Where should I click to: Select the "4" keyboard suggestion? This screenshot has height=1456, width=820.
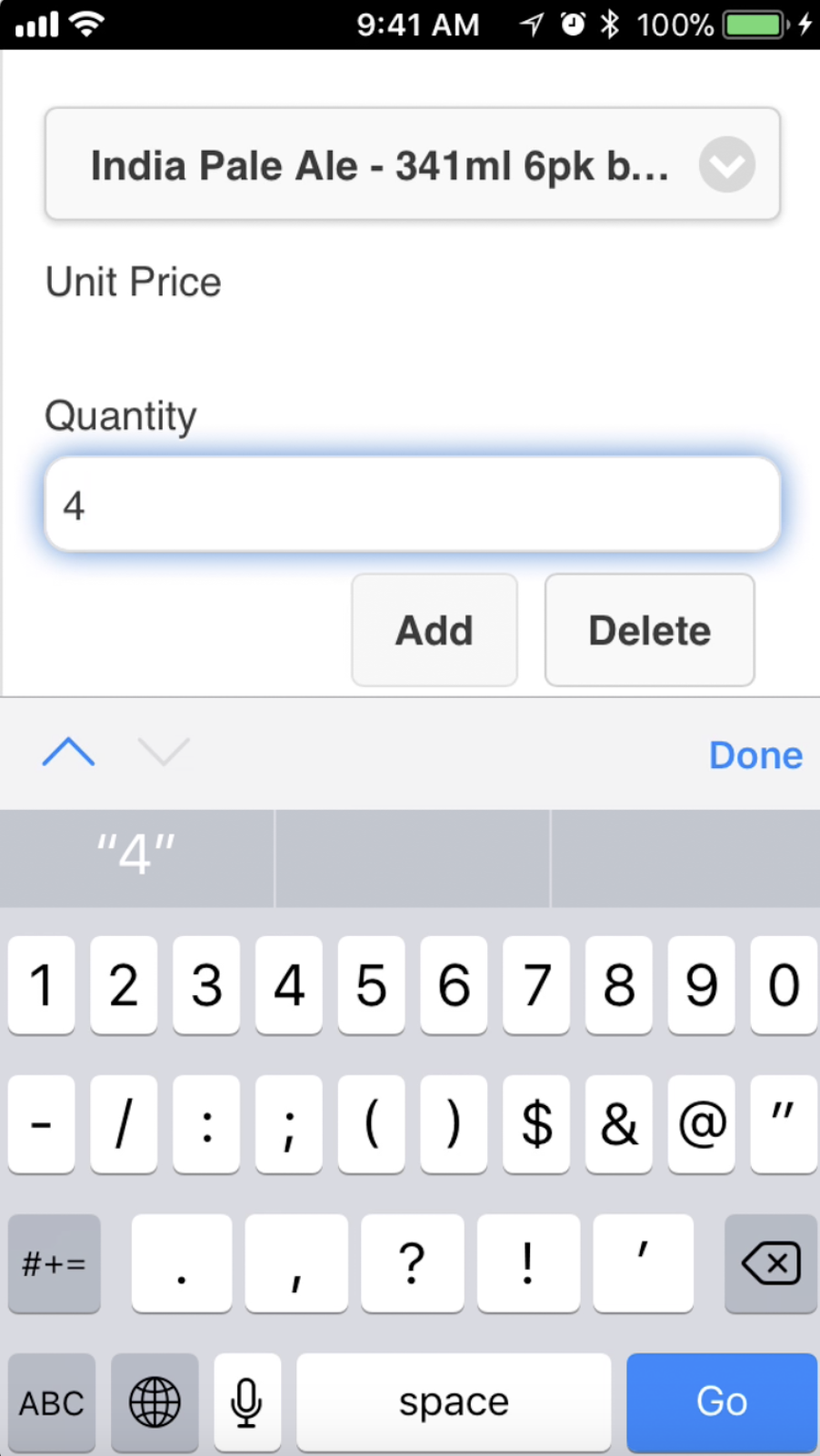pos(136,856)
